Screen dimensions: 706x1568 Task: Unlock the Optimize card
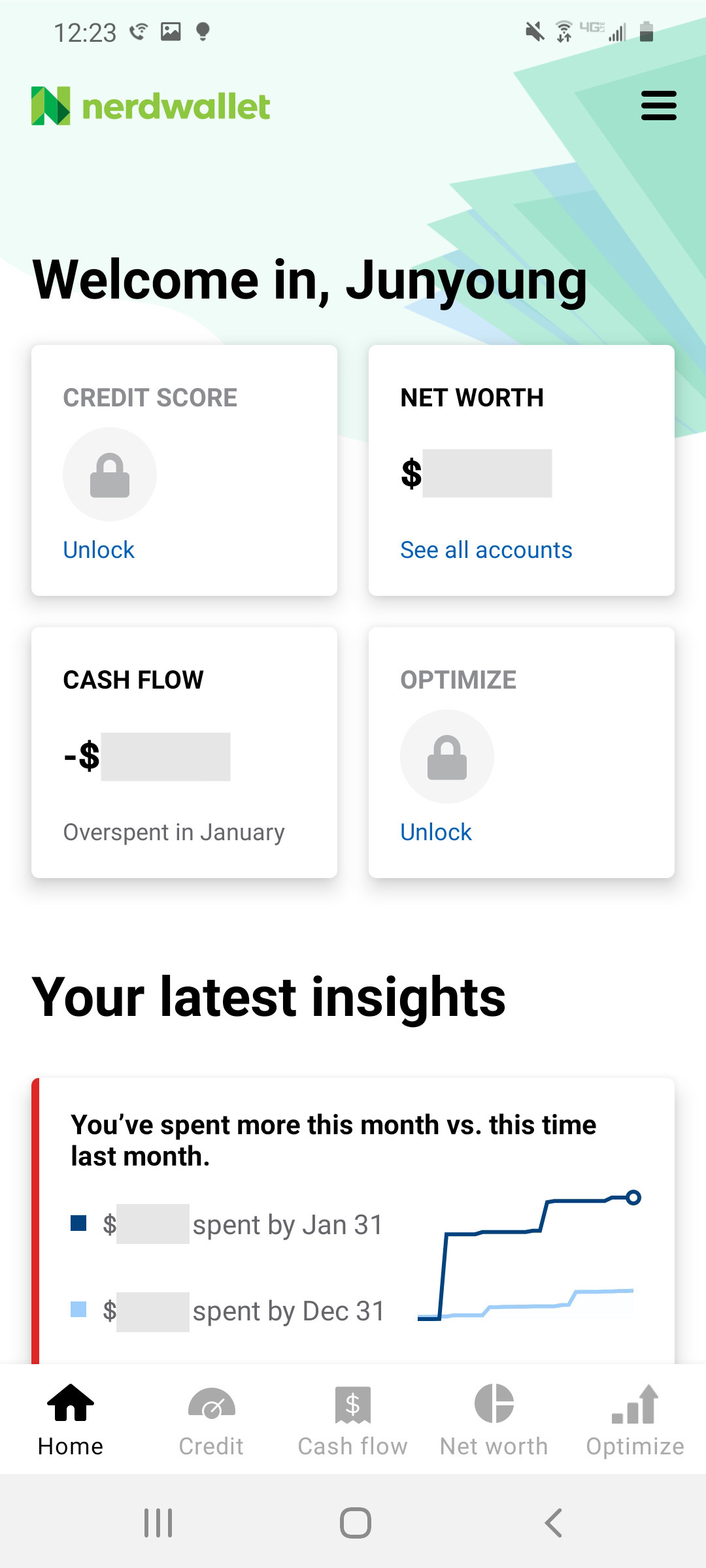click(x=436, y=832)
